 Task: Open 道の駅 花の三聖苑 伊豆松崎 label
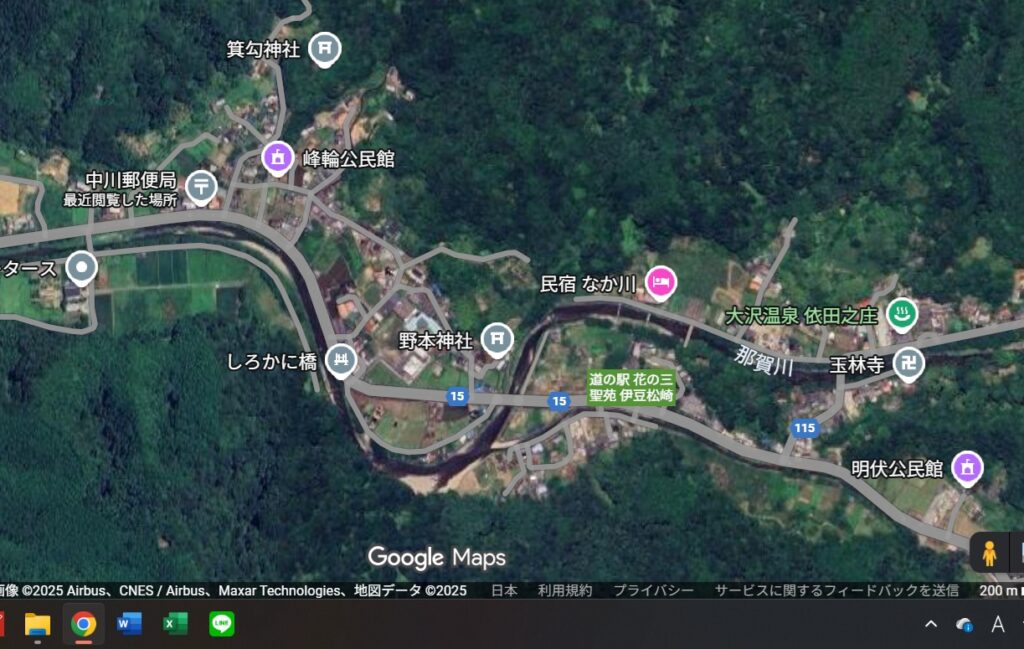point(631,387)
